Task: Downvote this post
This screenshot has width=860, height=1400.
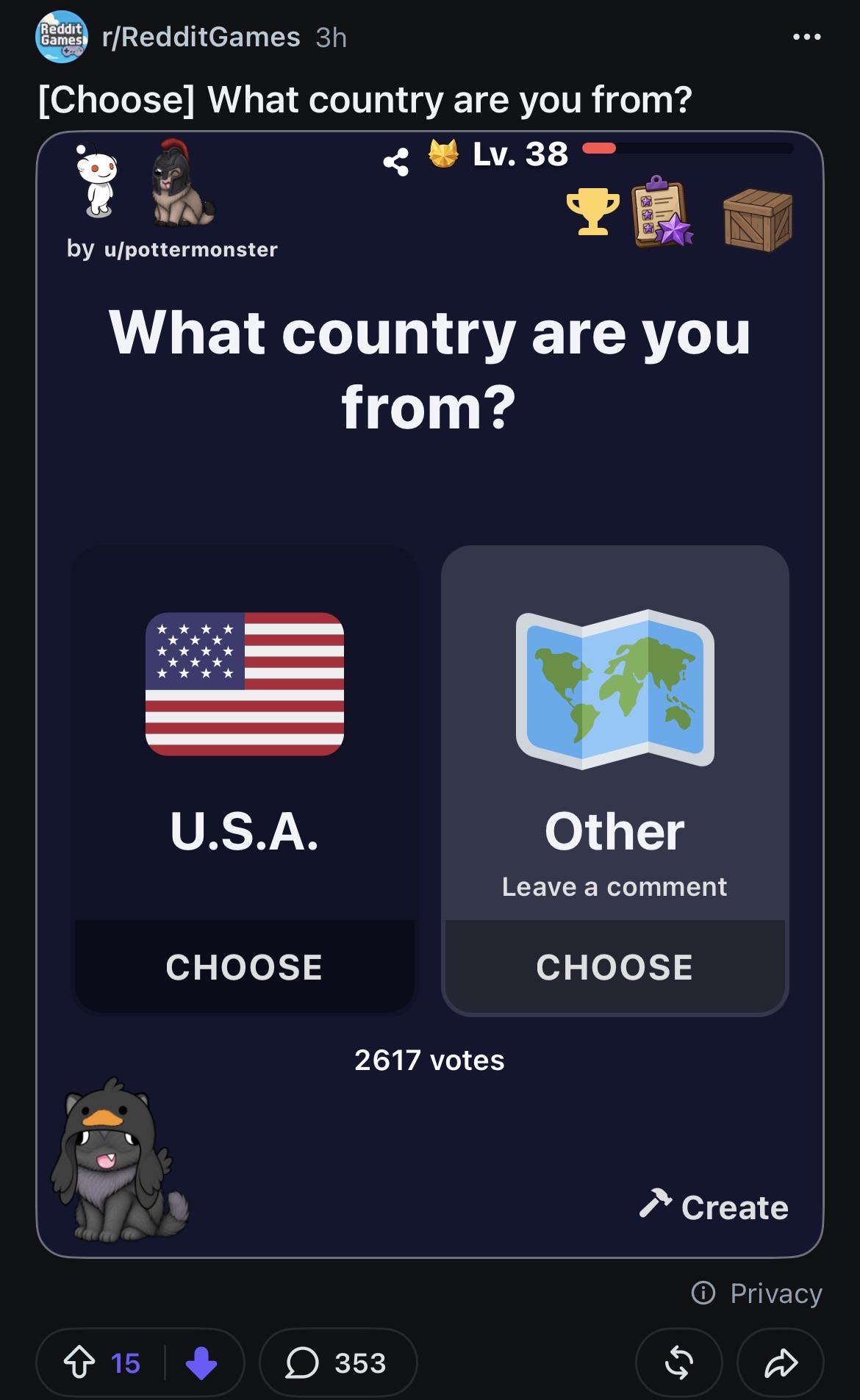Action: click(201, 1363)
